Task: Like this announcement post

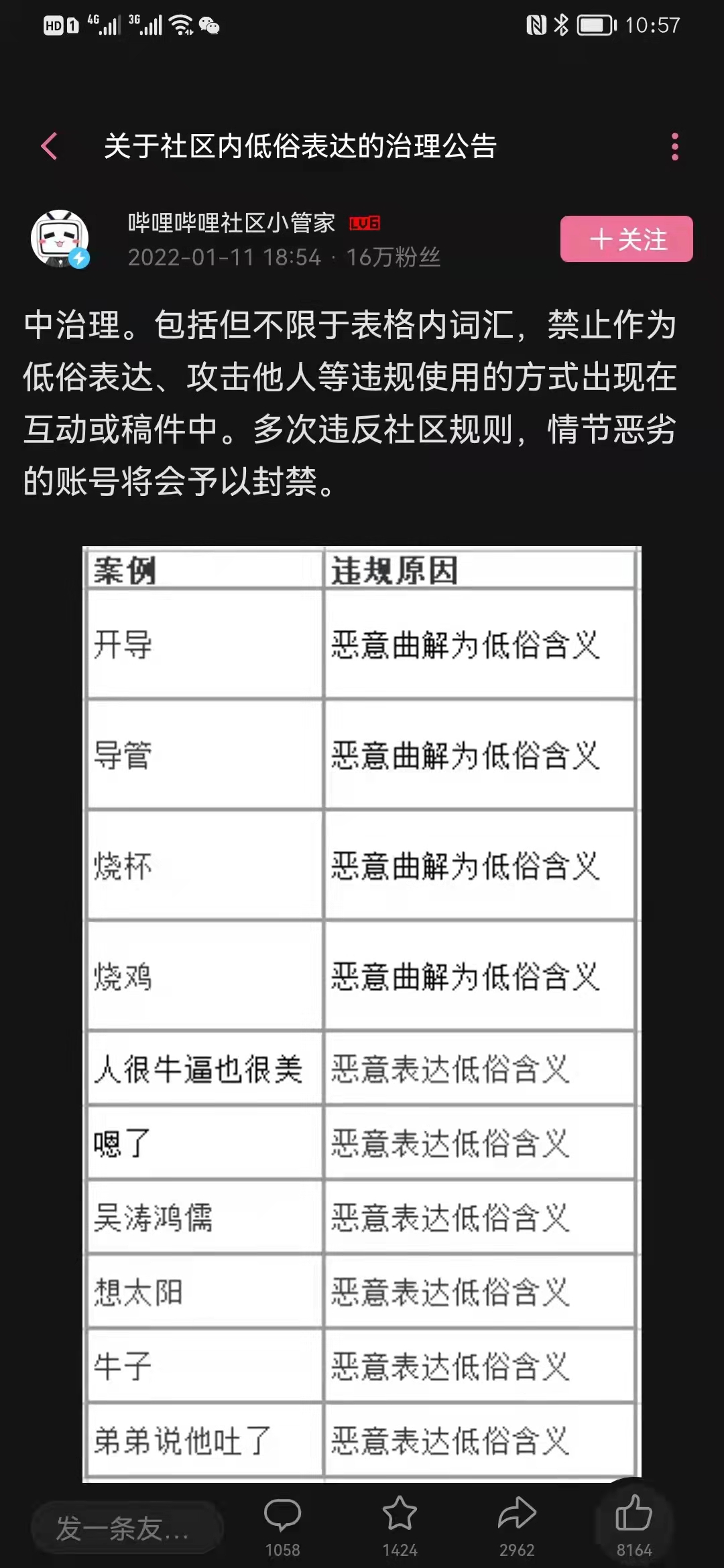Action: 633,1524
